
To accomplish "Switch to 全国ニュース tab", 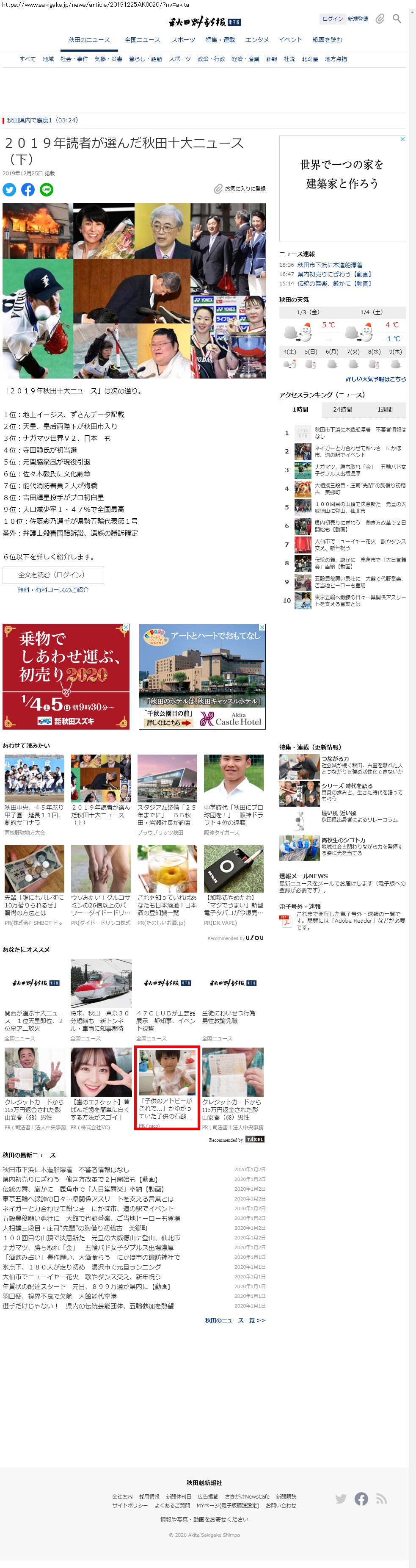I will pos(142,39).
